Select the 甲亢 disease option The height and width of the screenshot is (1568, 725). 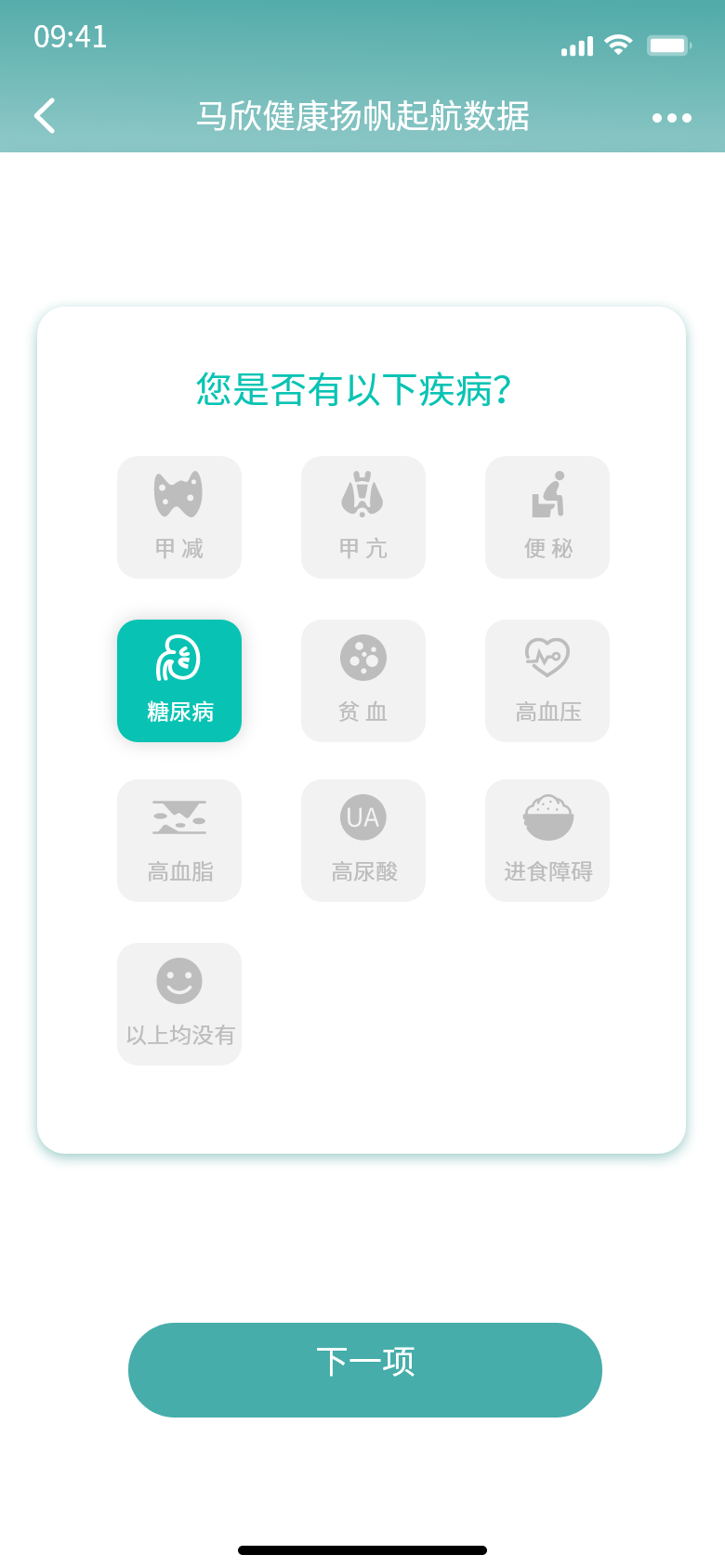pos(363,517)
